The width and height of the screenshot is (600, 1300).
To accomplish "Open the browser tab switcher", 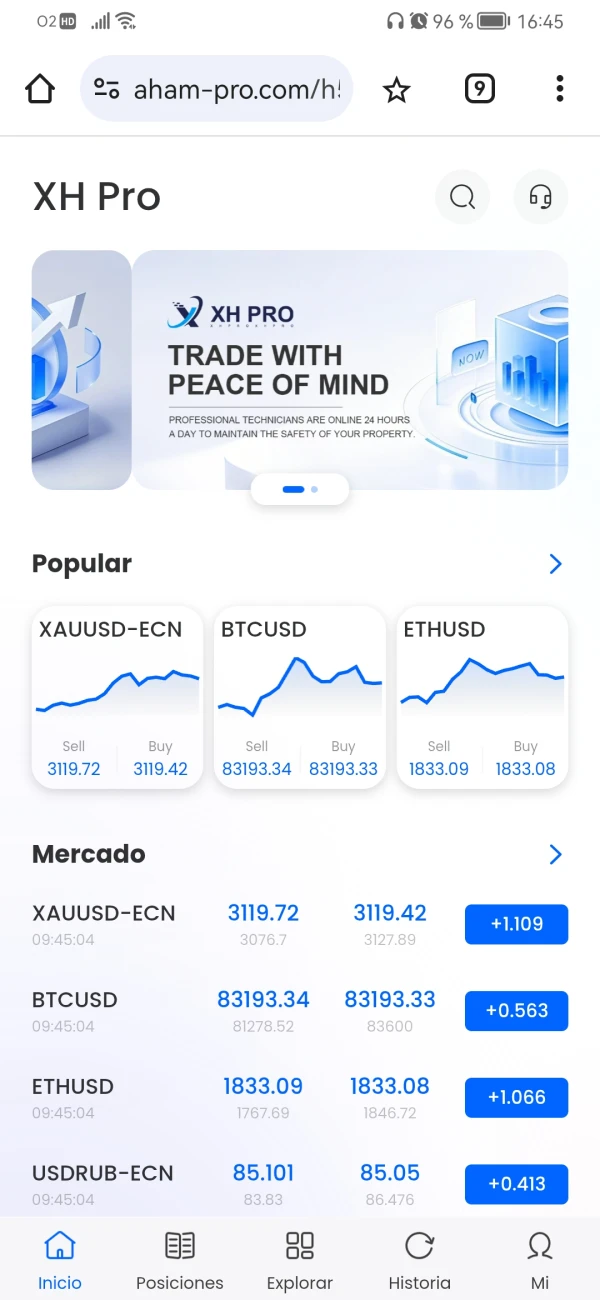I will click(480, 90).
